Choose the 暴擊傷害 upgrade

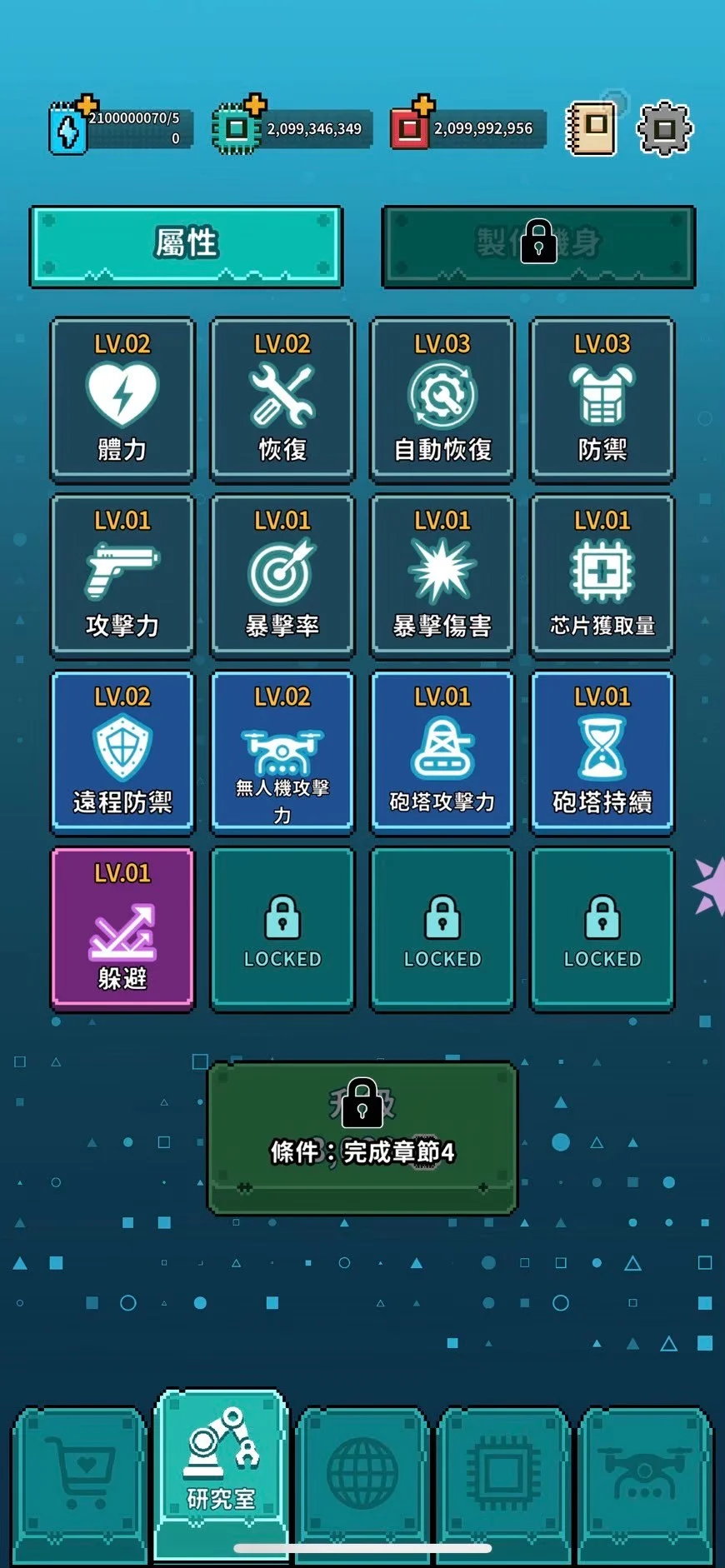442,577
